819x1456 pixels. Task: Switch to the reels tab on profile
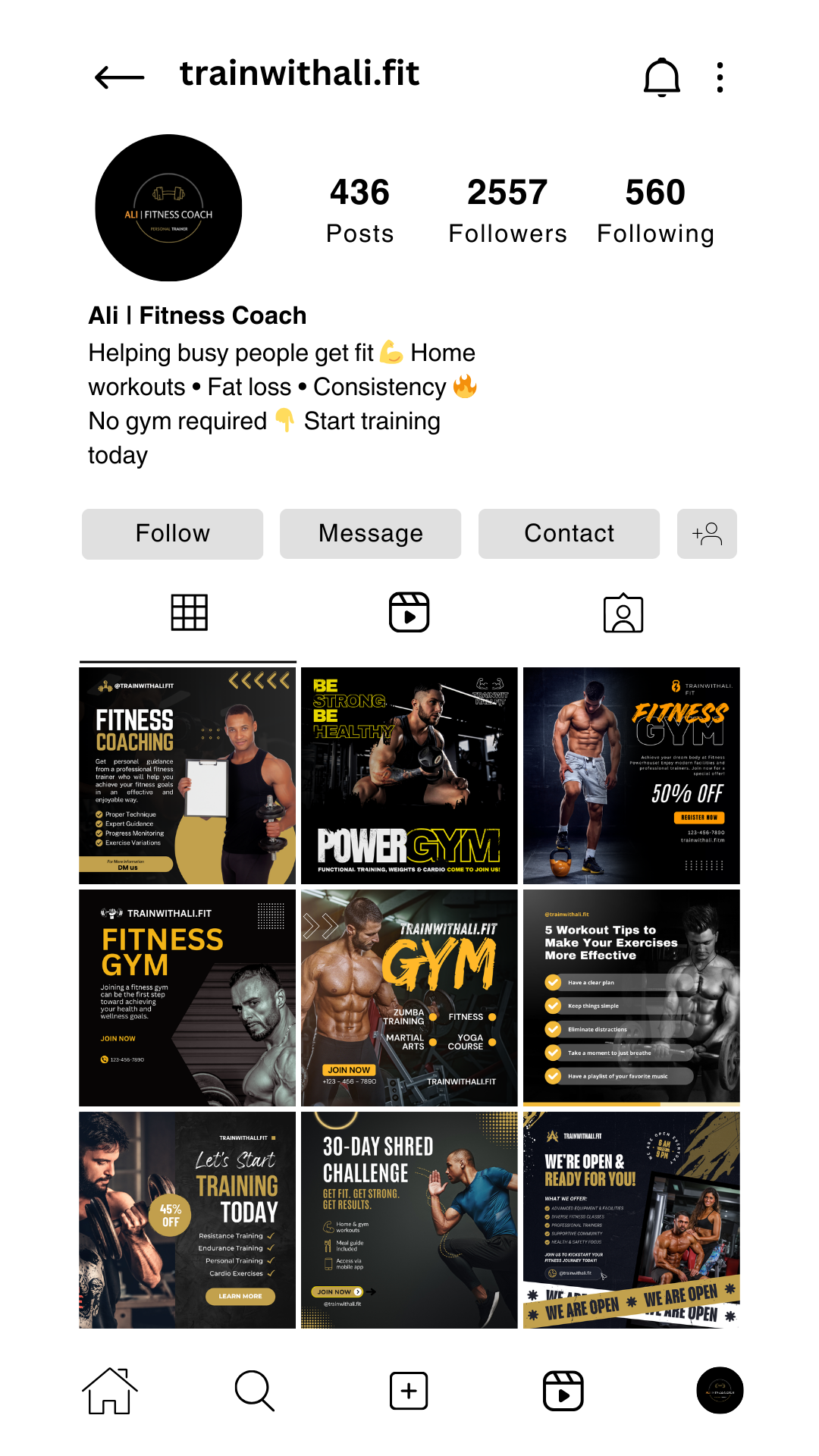(x=409, y=612)
